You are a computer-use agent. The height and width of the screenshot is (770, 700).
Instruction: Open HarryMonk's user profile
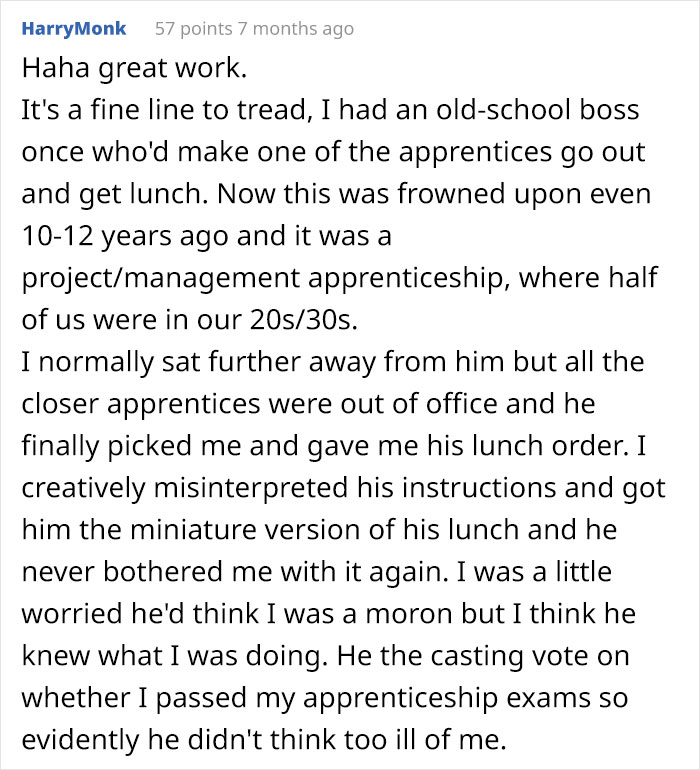(73, 28)
